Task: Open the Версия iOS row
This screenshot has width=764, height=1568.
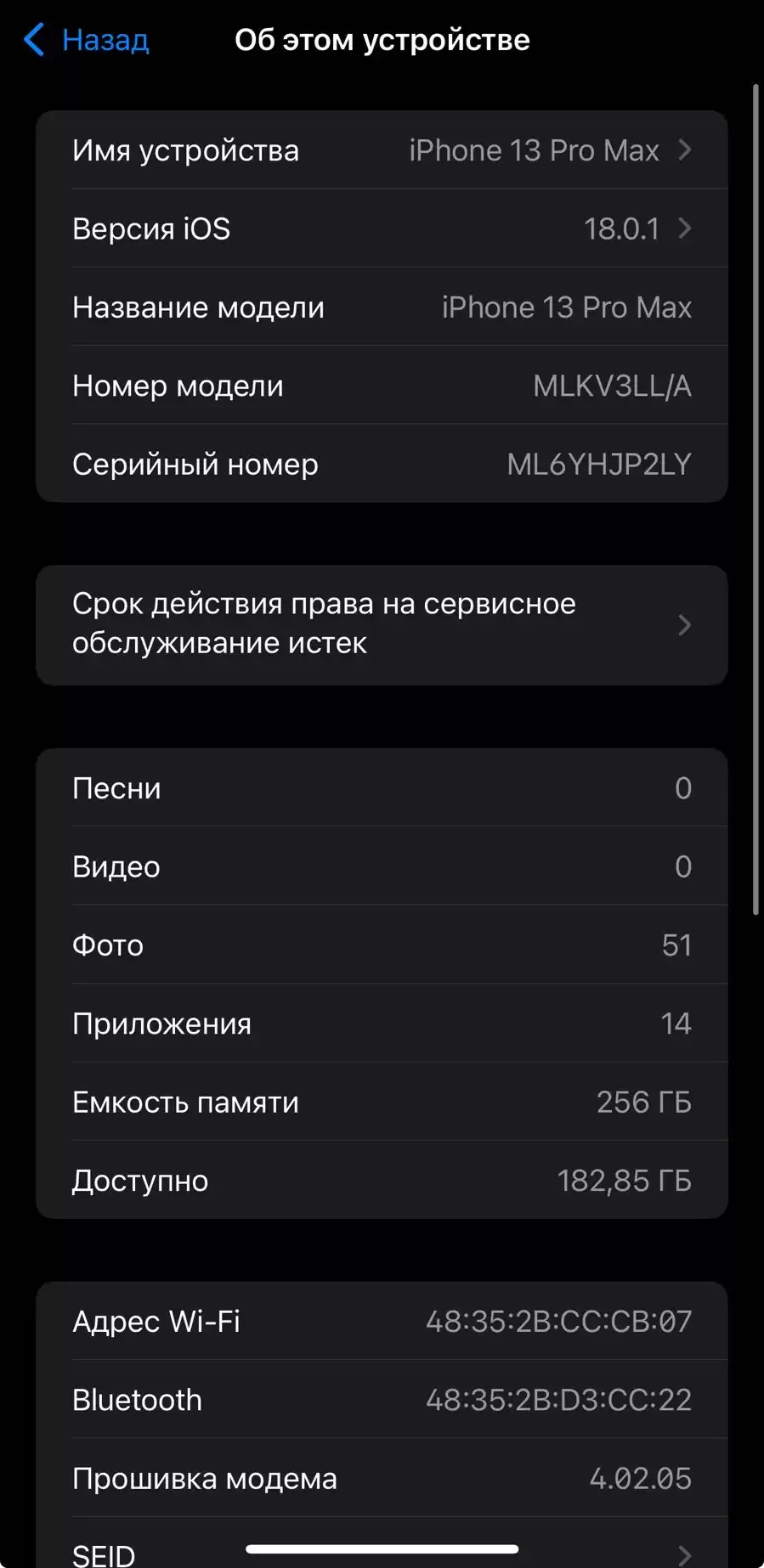Action: click(x=382, y=228)
